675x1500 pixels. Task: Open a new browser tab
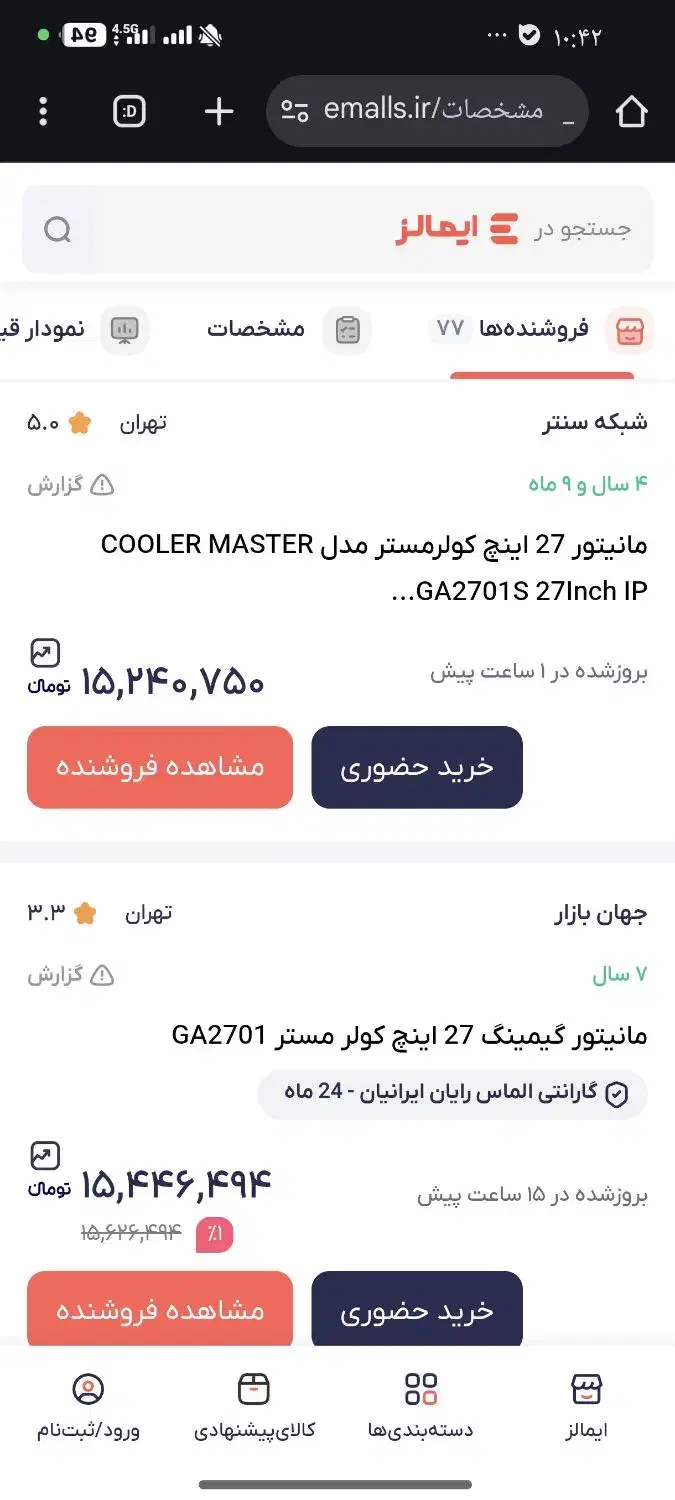(x=218, y=111)
